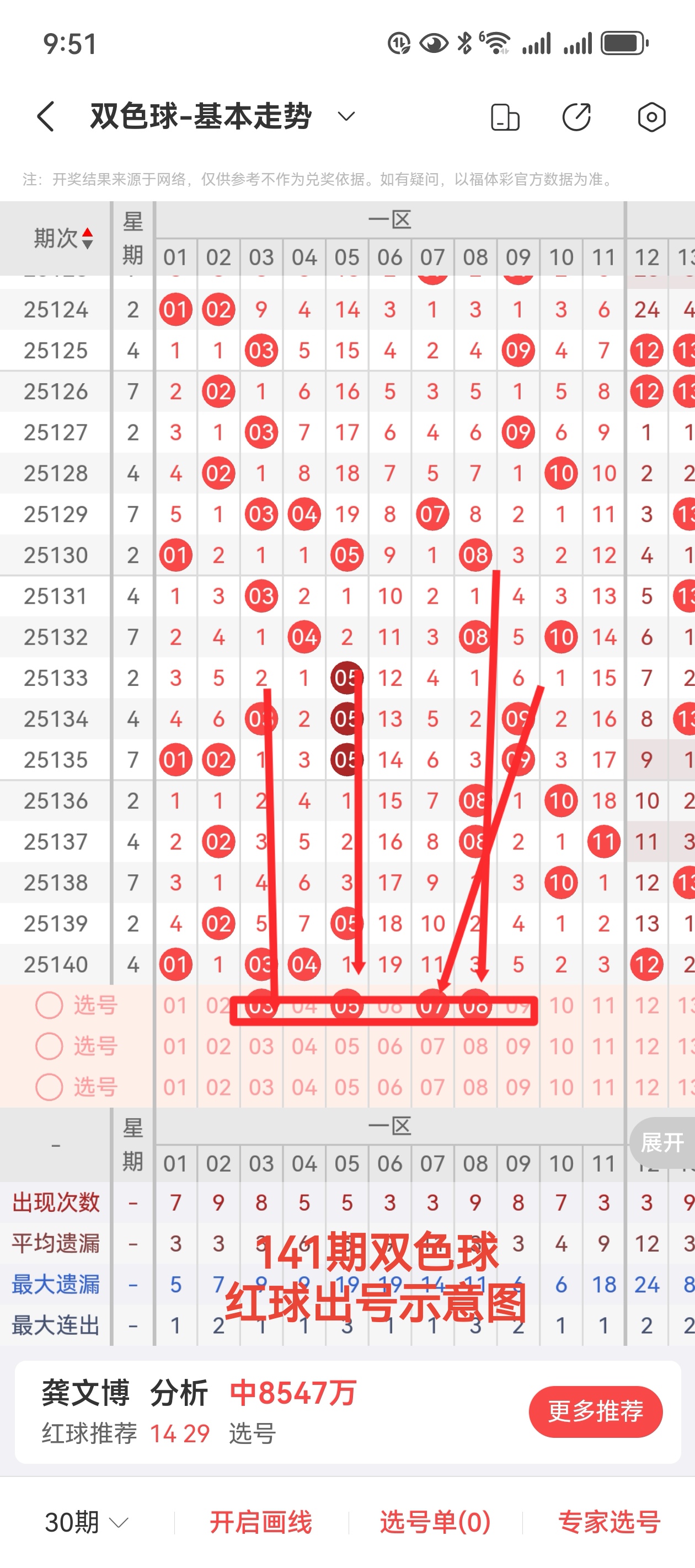Pick number 11 in third 选号 row
Screen dimensions: 695x1568
(603, 1087)
